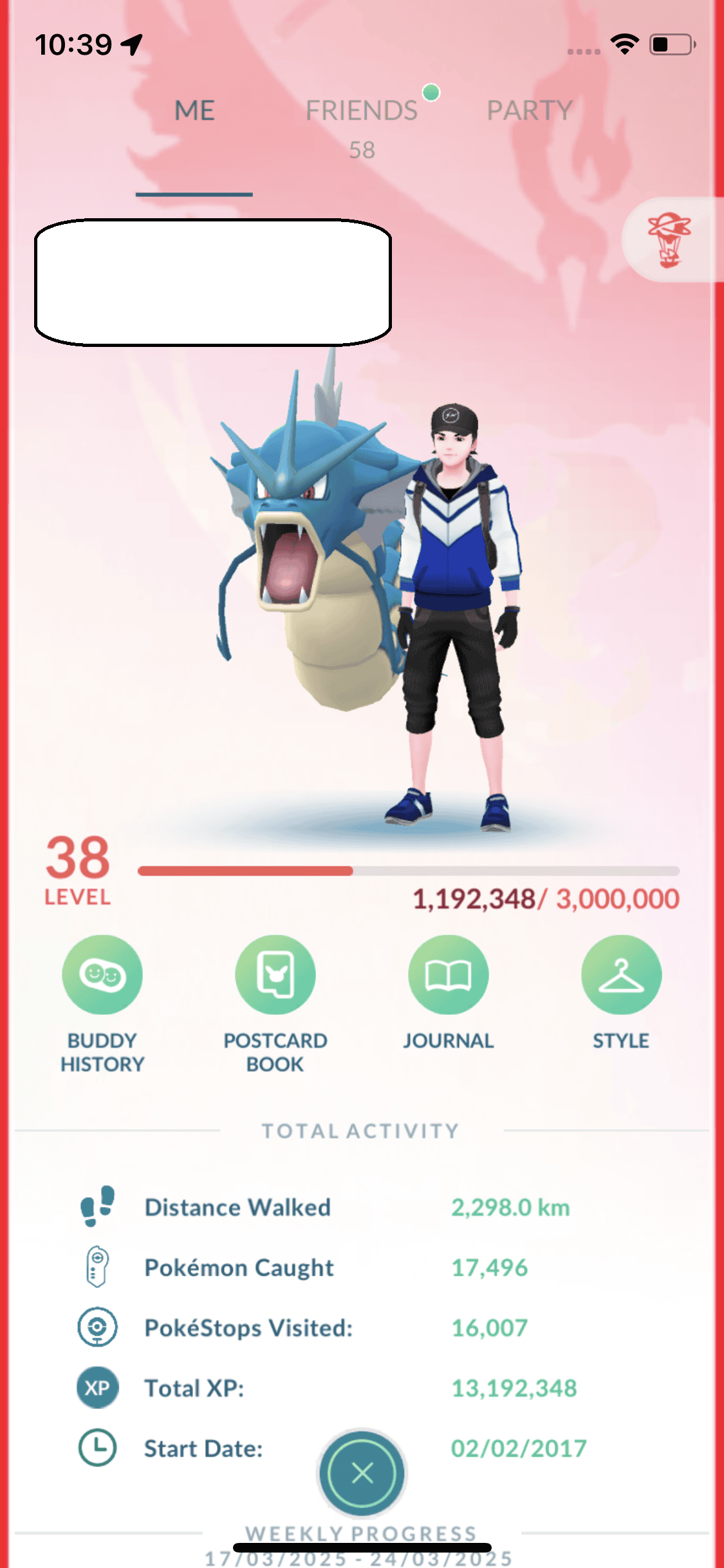Switch to the Friends tab
This screenshot has width=724, height=1568.
[362, 111]
